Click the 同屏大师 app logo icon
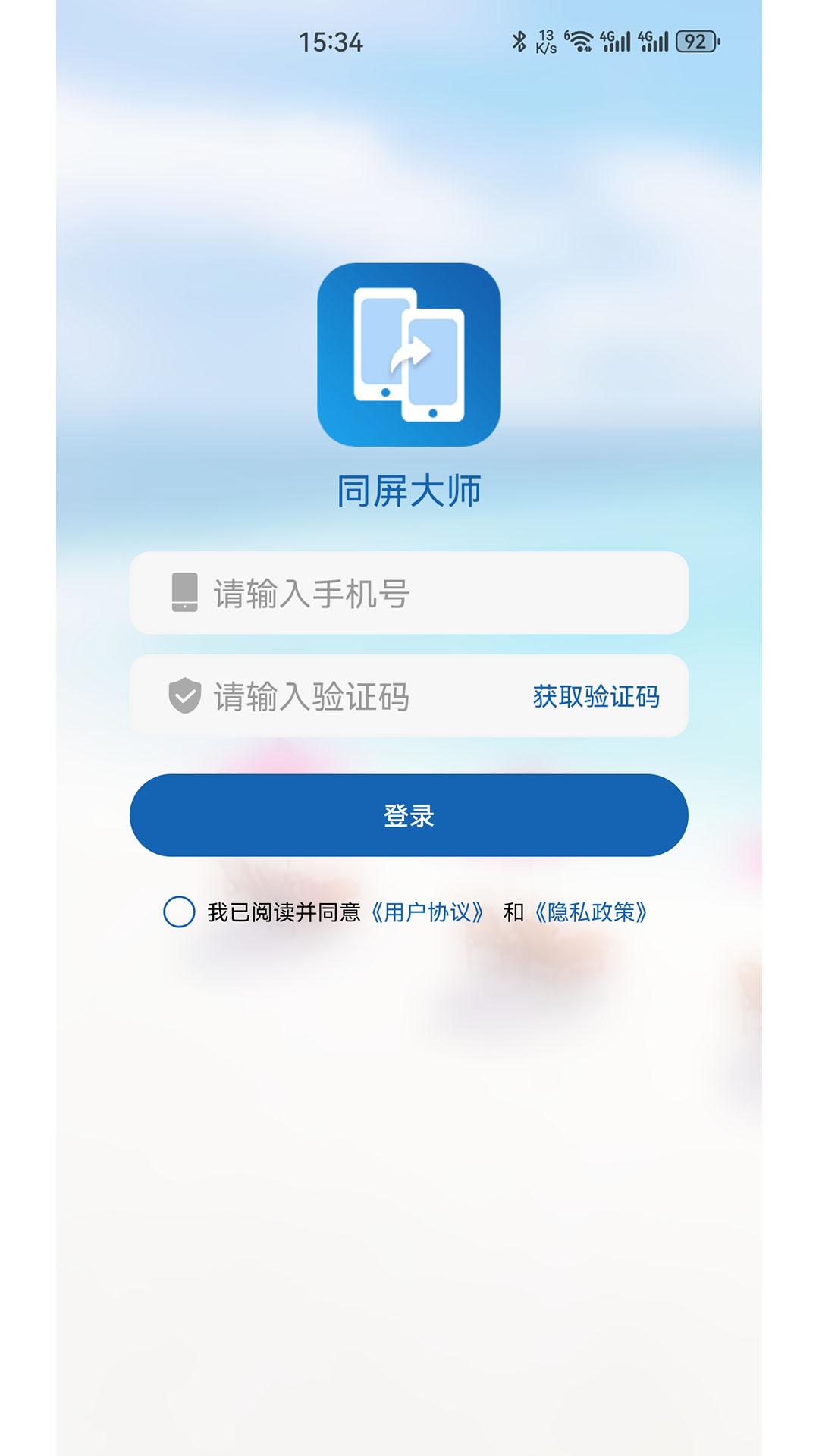 click(x=408, y=355)
